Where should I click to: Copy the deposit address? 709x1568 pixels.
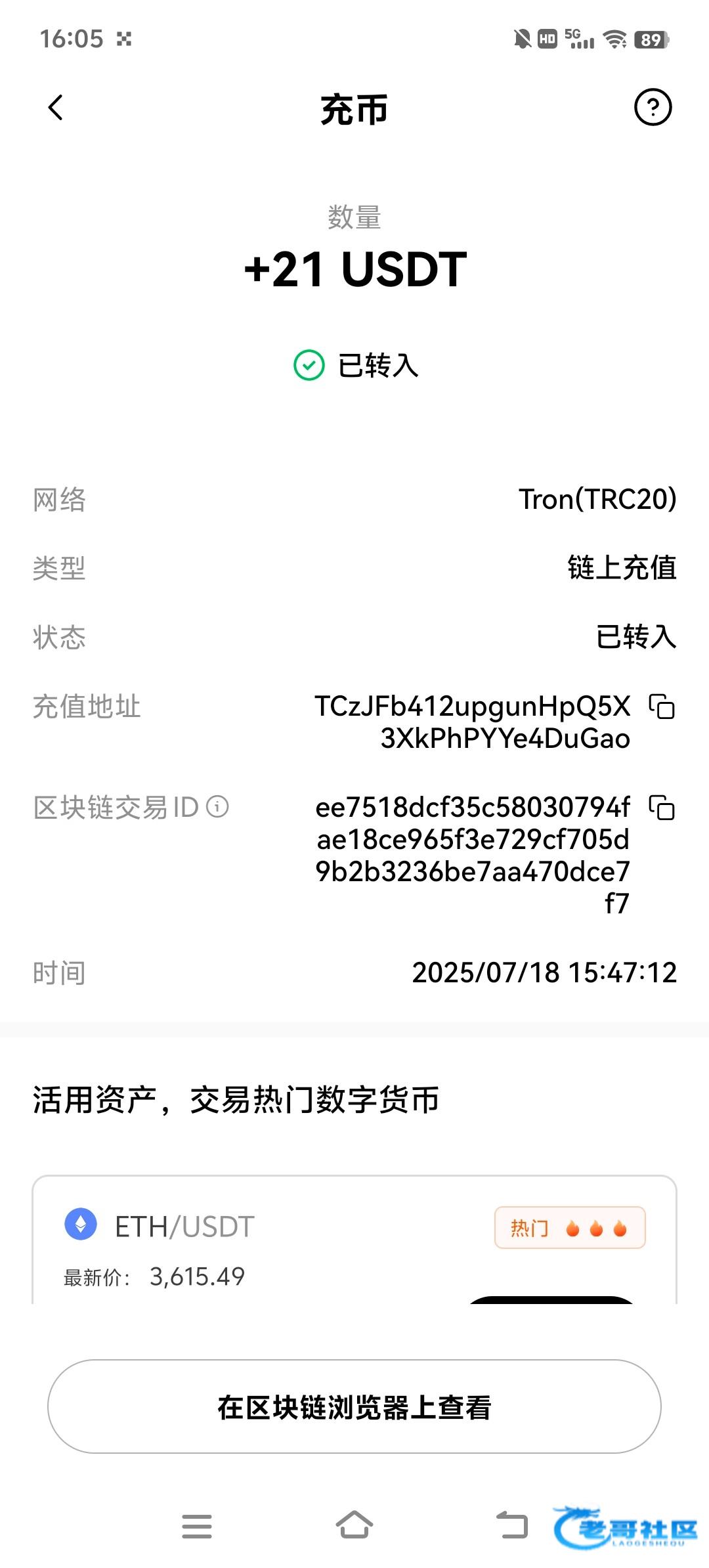pos(662,707)
